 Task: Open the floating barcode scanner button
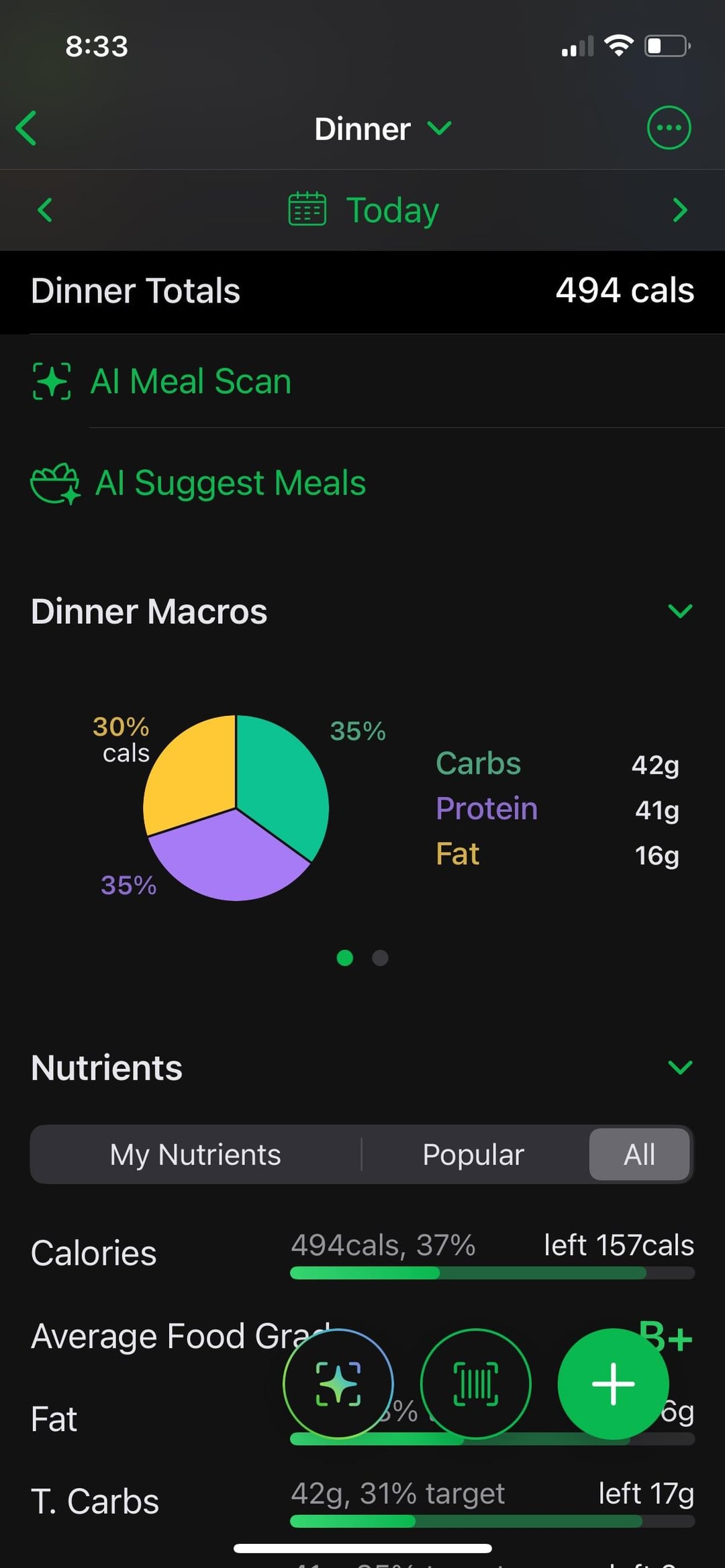(x=475, y=1383)
